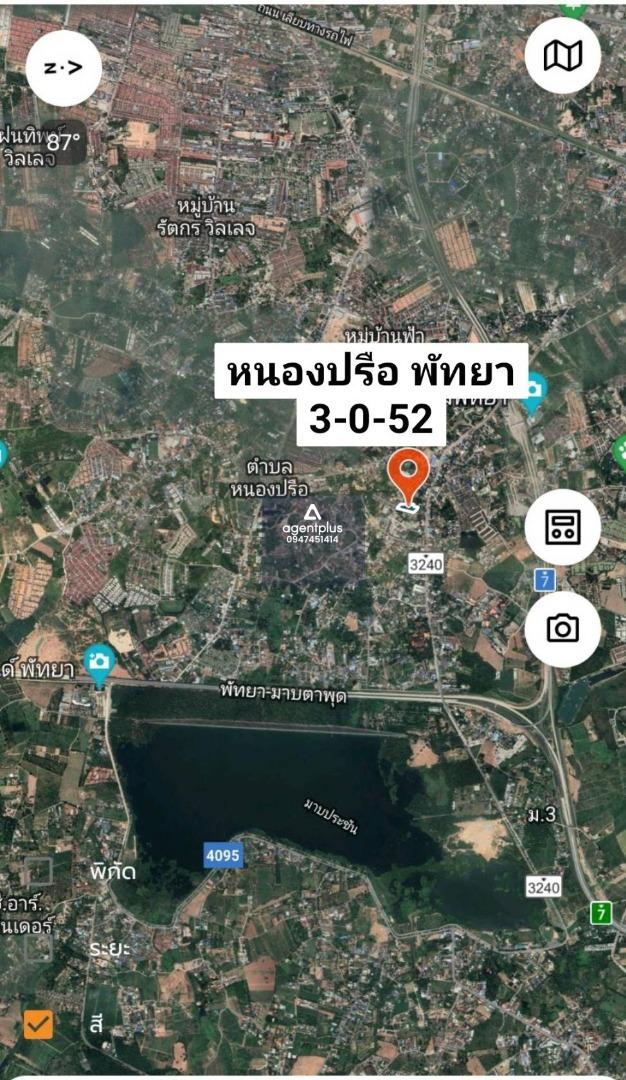
Task: Tap the round button above the camera
Action: [563, 527]
